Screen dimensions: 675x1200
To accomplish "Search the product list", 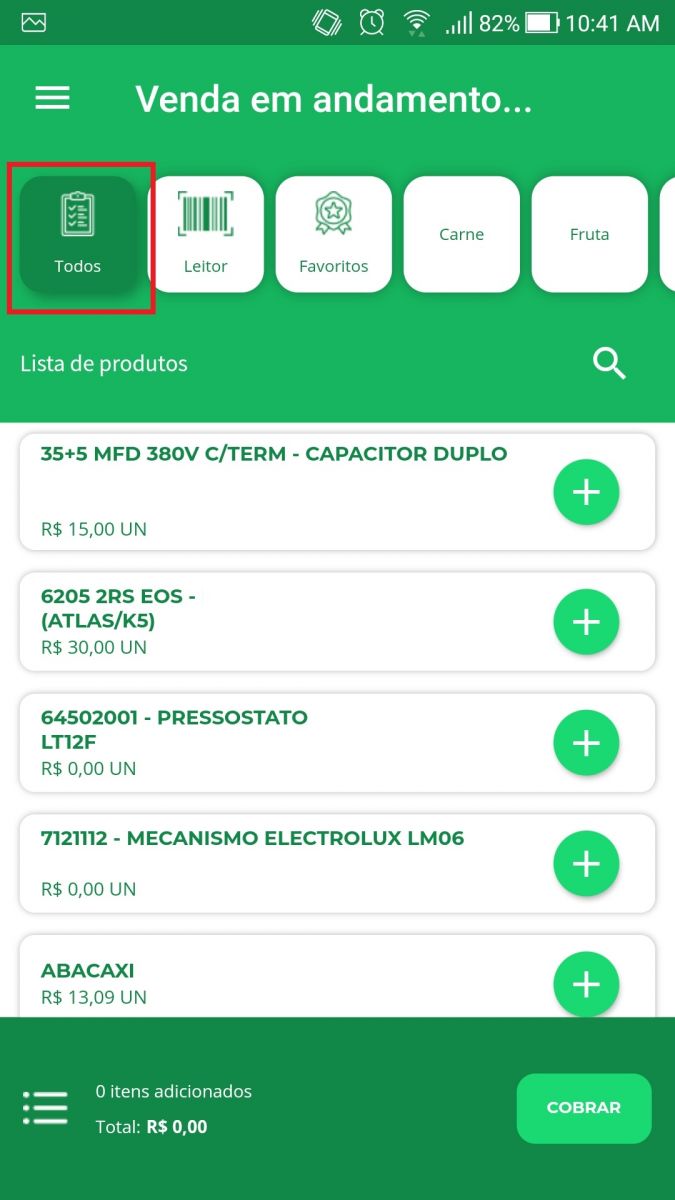I will (x=609, y=363).
